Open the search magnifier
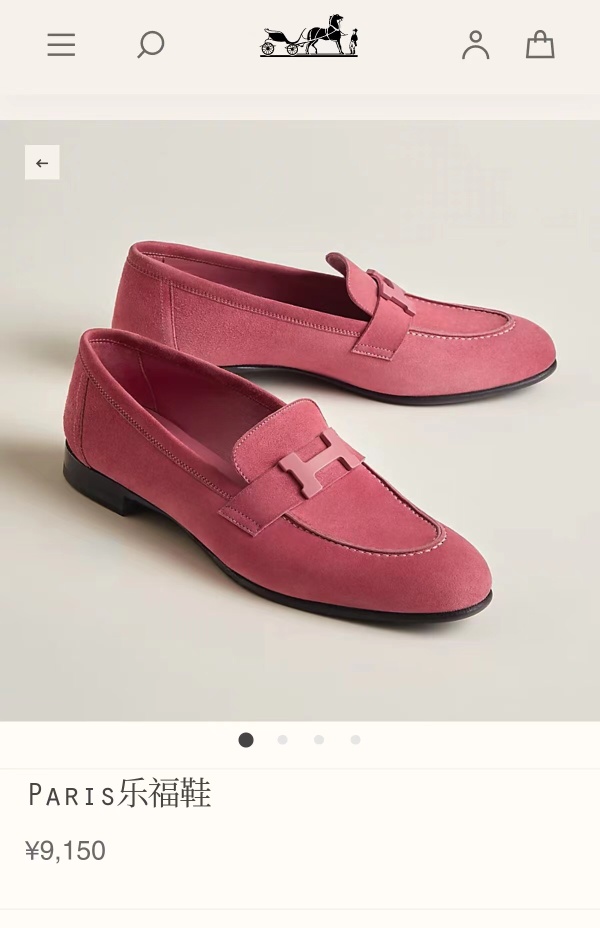 pos(150,44)
